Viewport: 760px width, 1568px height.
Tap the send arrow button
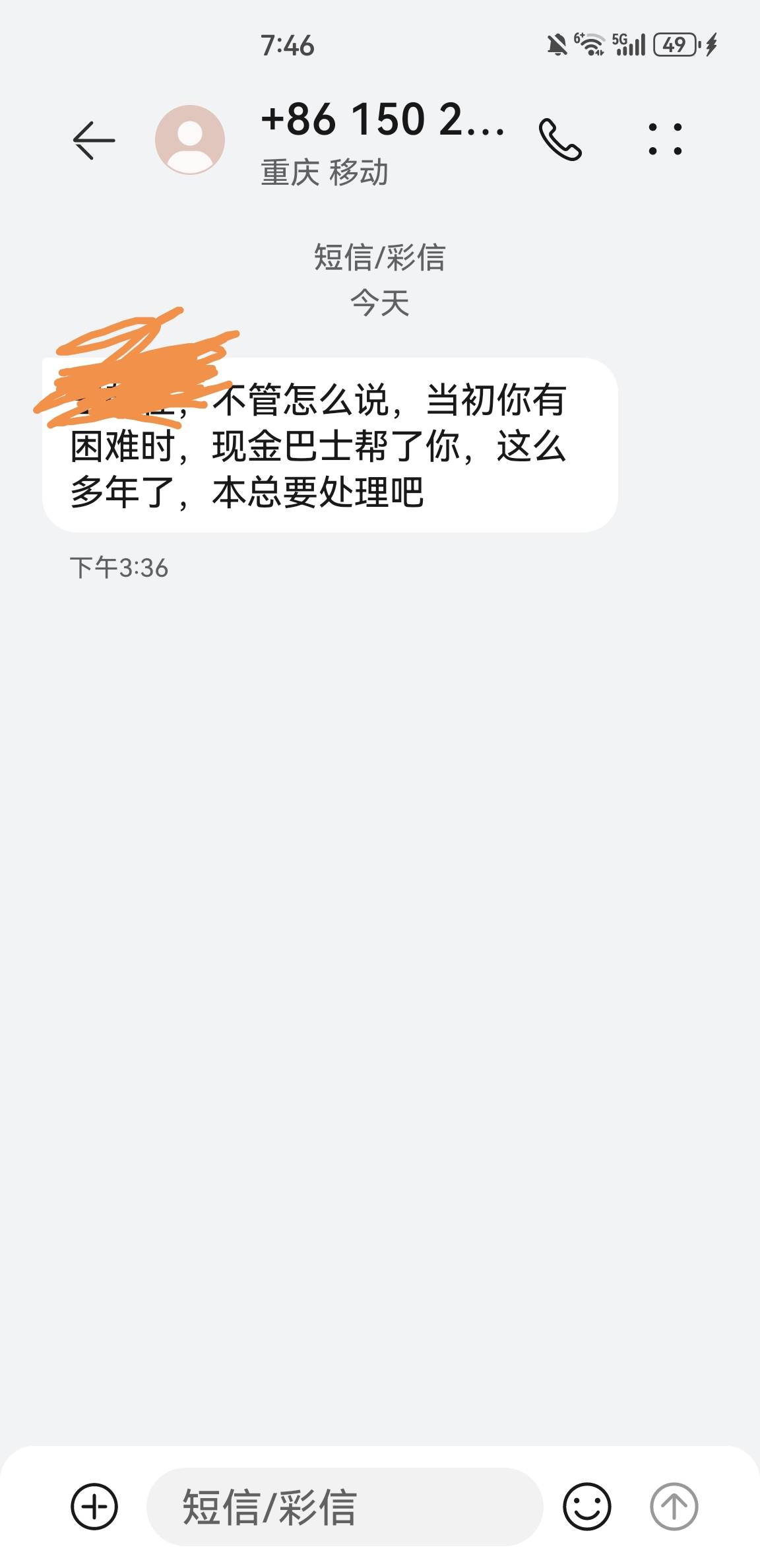(x=674, y=1507)
